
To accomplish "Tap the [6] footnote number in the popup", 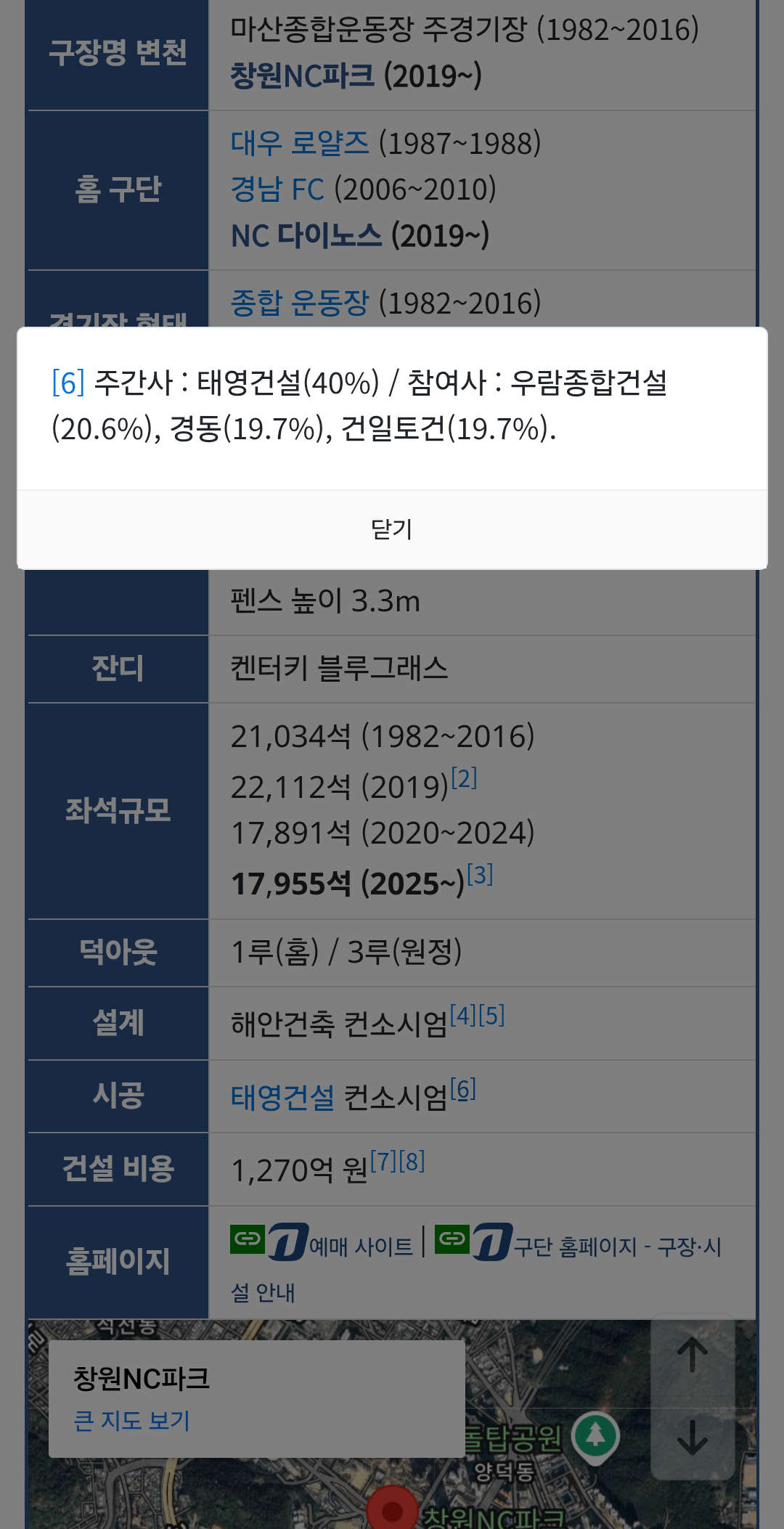I will pyautogui.click(x=68, y=383).
